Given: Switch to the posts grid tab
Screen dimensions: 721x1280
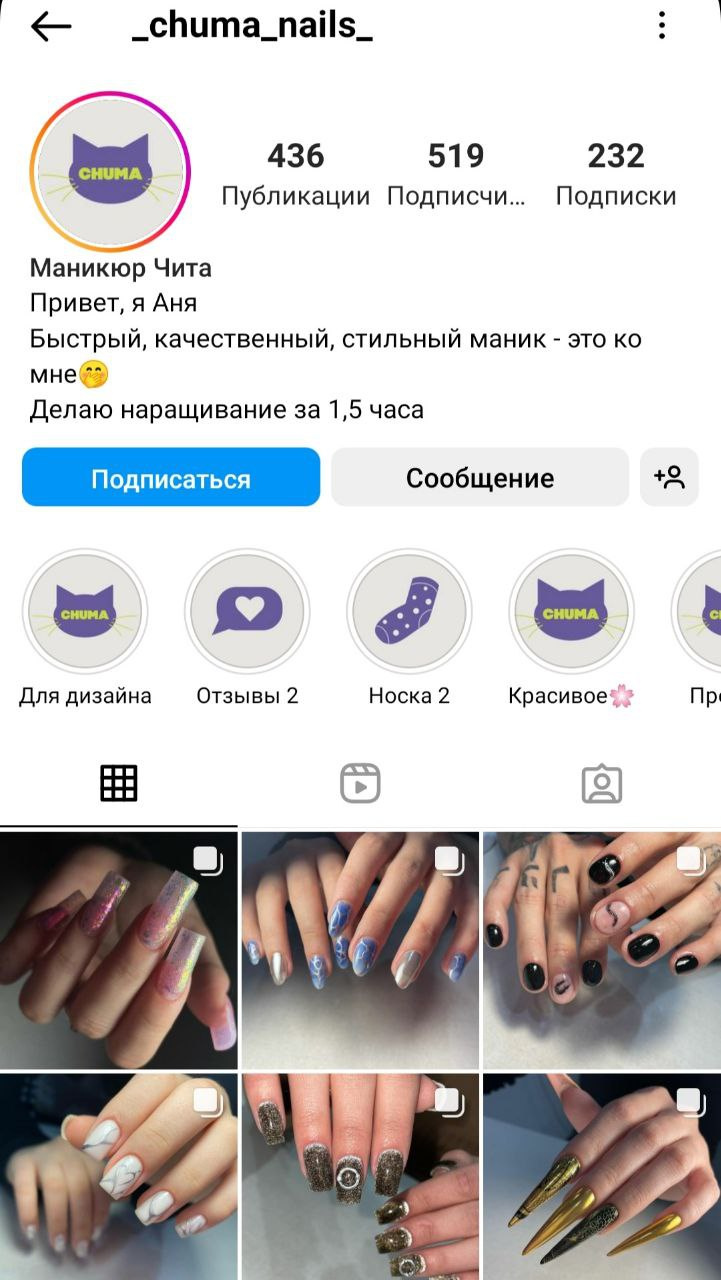Looking at the screenshot, I should point(119,784).
